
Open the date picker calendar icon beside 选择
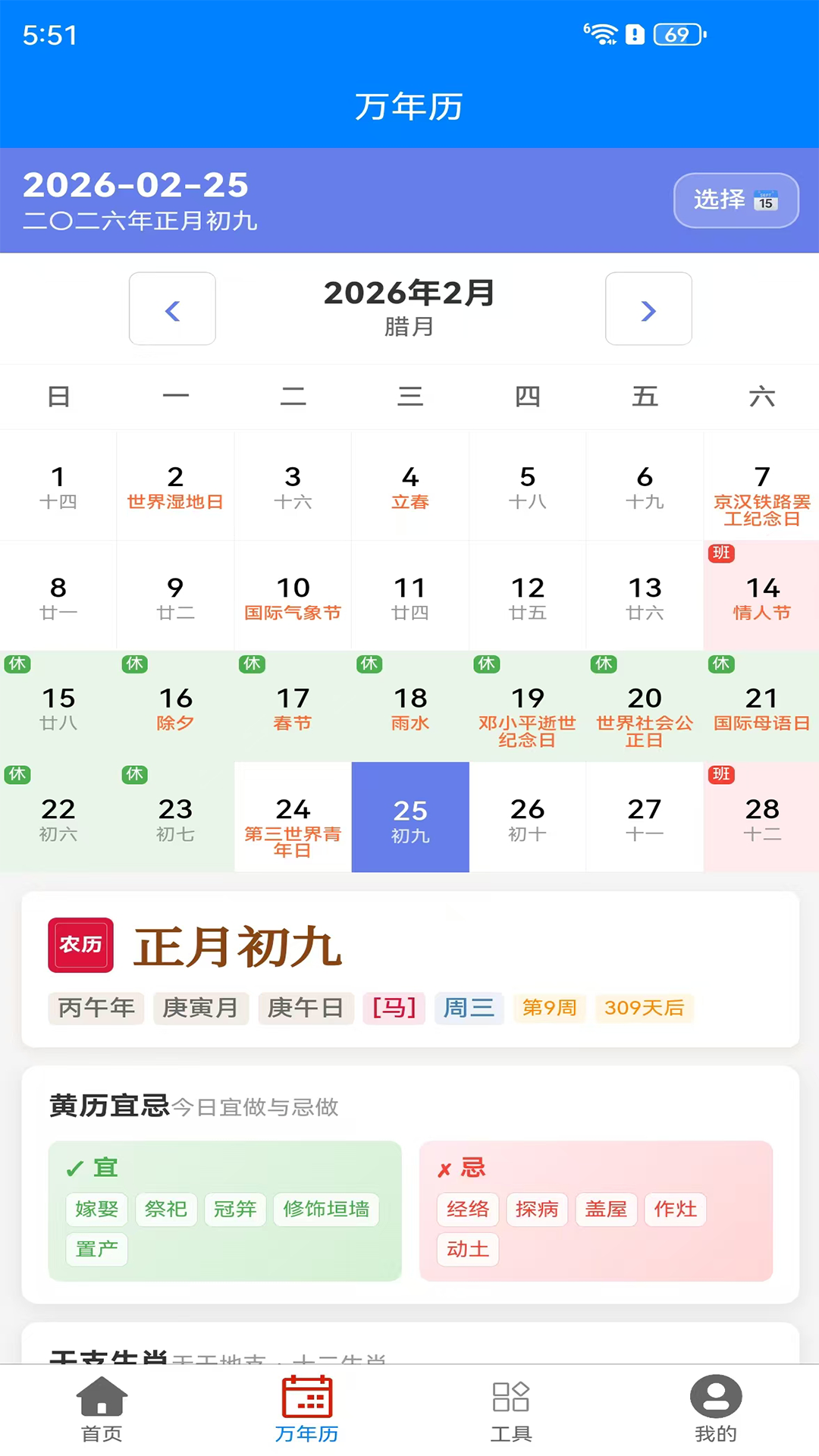pos(768,199)
